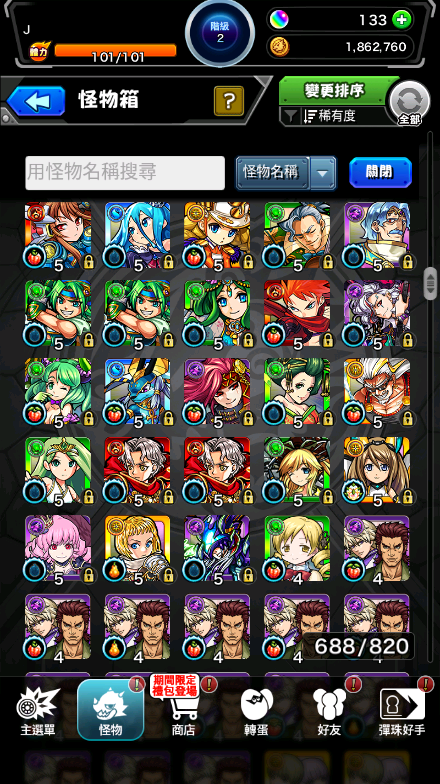Tap the 變更排序 sort button
Screen dimensions: 440x784
pyautogui.click(x=334, y=90)
